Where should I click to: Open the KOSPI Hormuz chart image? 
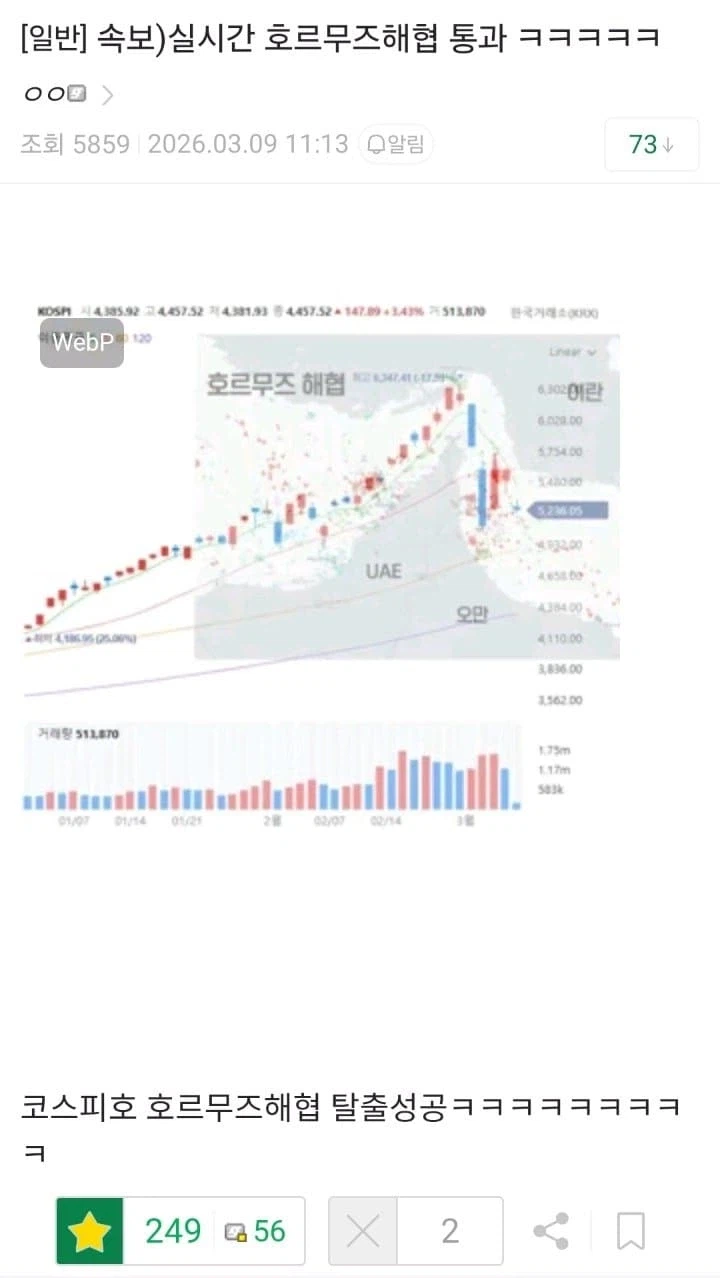320,560
